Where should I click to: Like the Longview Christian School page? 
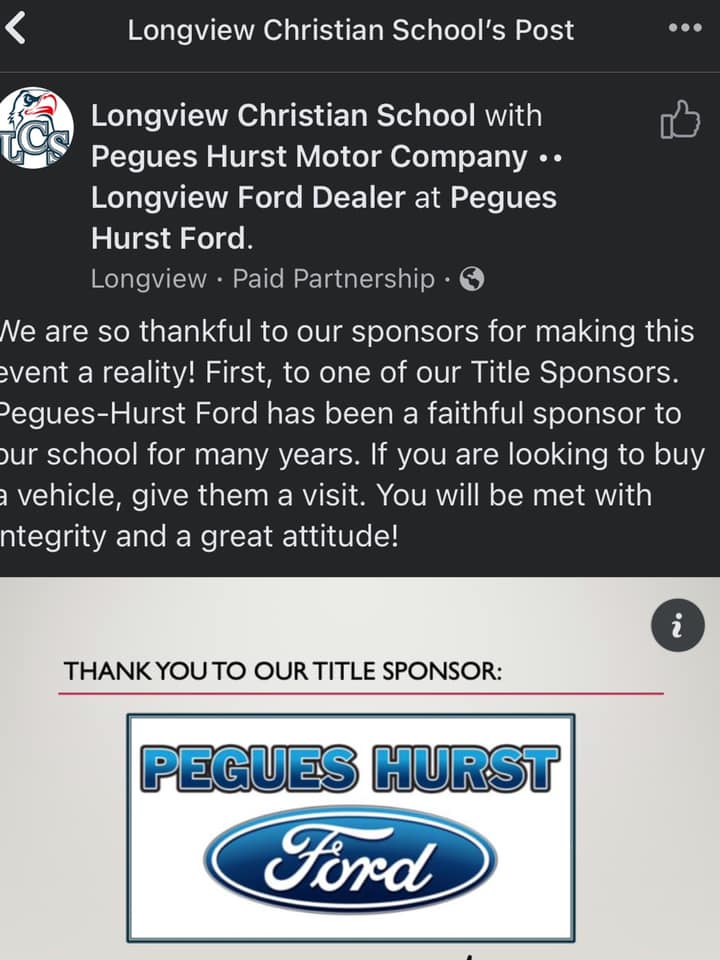tap(680, 122)
